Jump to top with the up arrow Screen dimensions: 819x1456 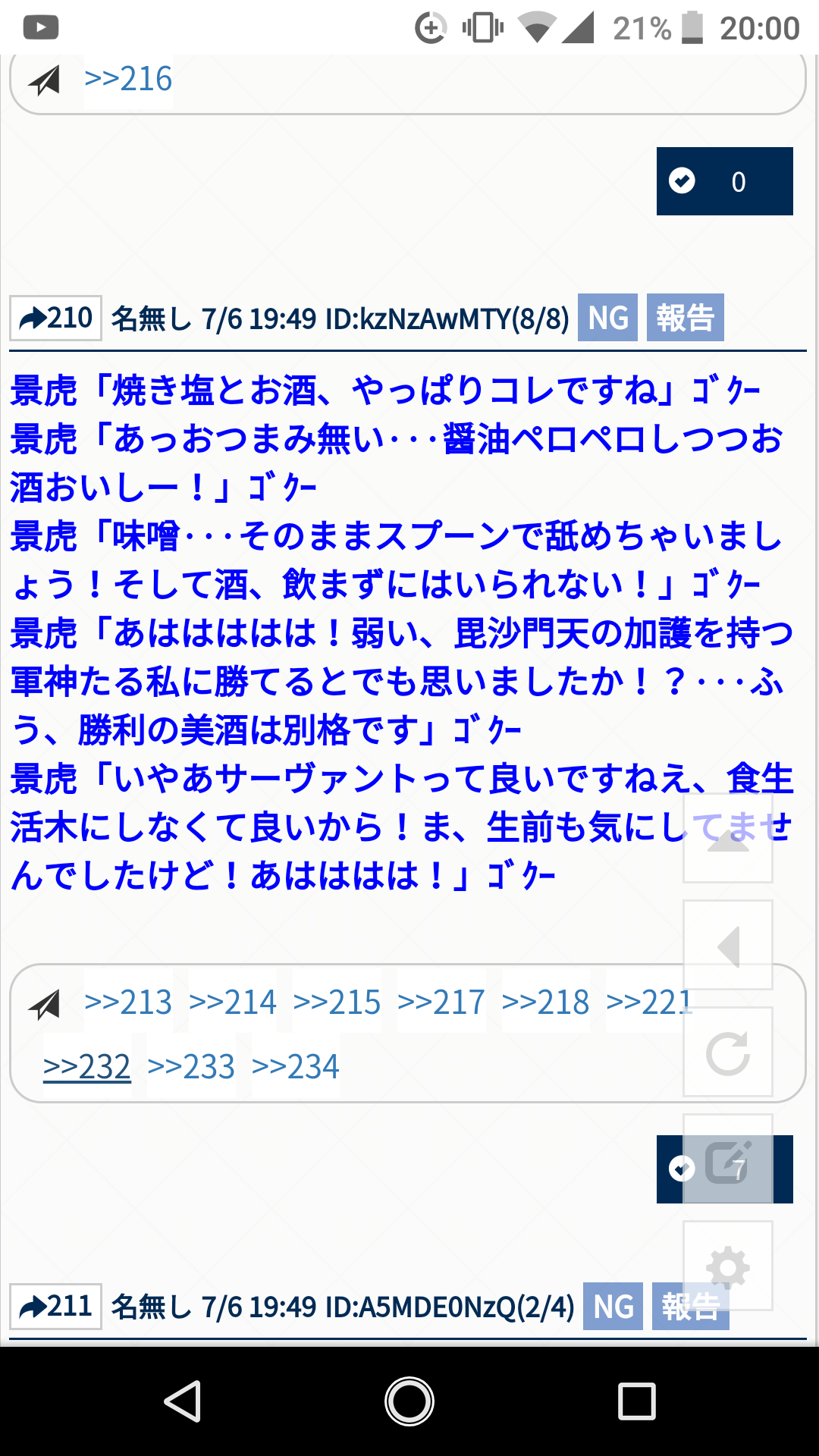coord(728,839)
